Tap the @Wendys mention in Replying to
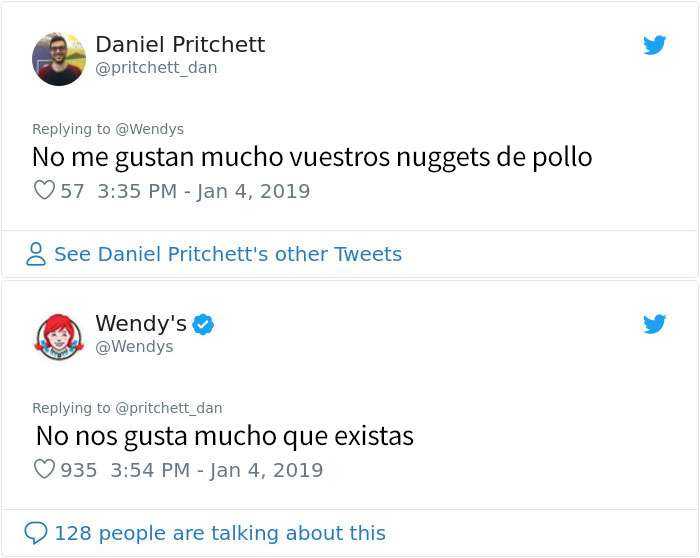Image resolution: width=700 pixels, height=558 pixels. 150,129
